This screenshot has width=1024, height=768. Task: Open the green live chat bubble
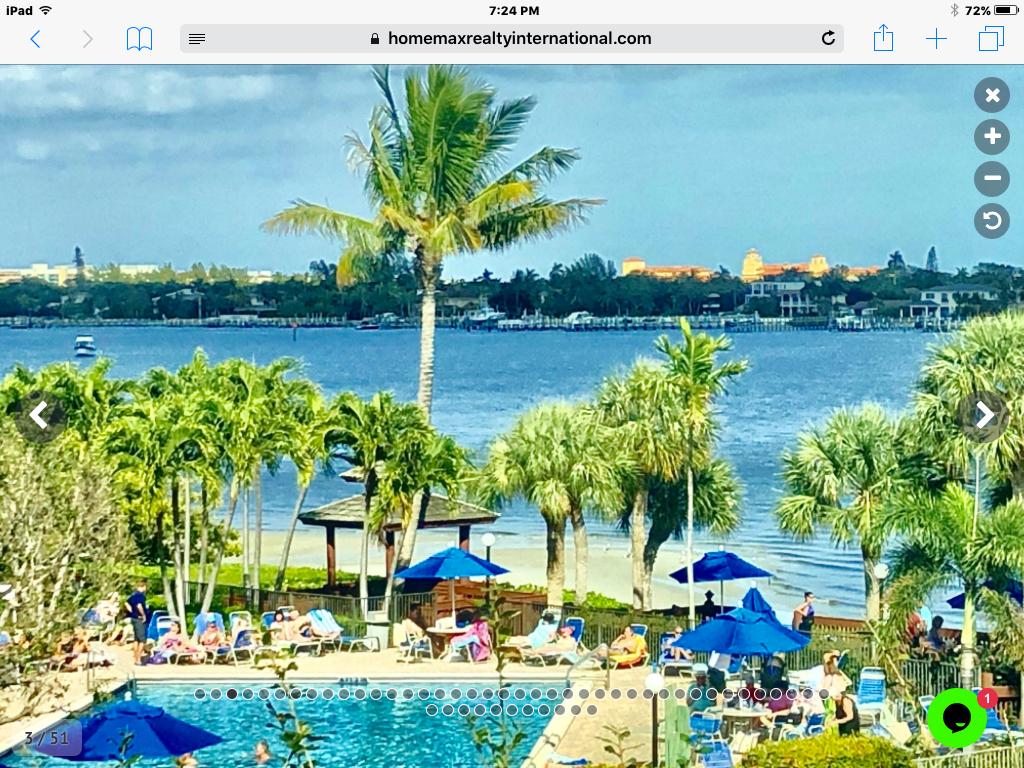pos(957,717)
